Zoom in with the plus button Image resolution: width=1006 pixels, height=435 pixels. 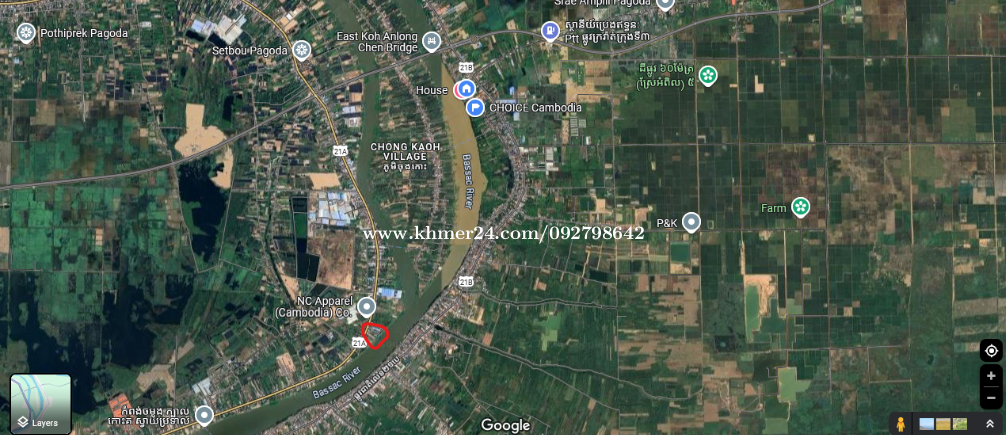(x=990, y=376)
